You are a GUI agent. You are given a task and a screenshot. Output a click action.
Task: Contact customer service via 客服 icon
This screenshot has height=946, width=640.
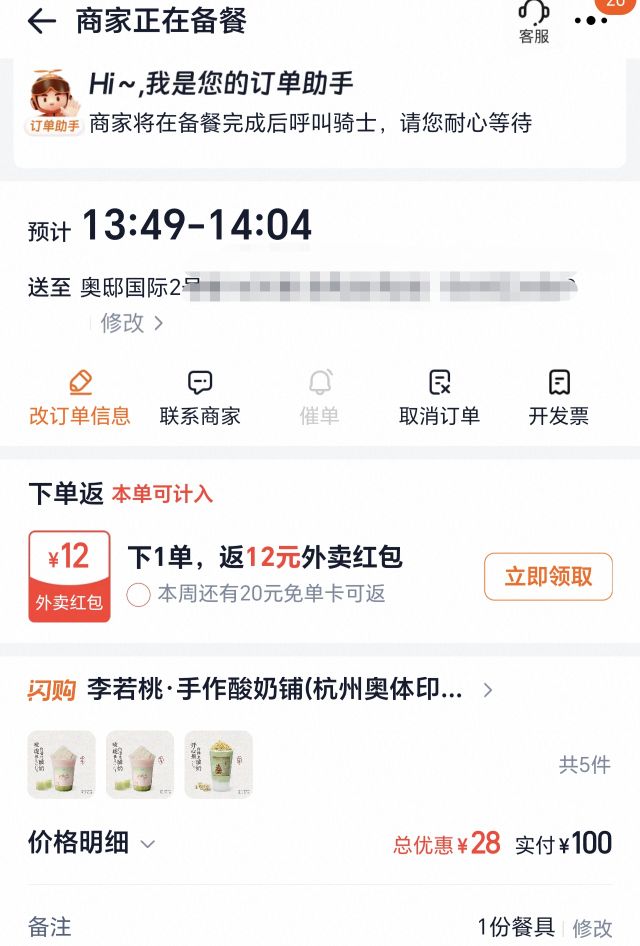[x=534, y=21]
